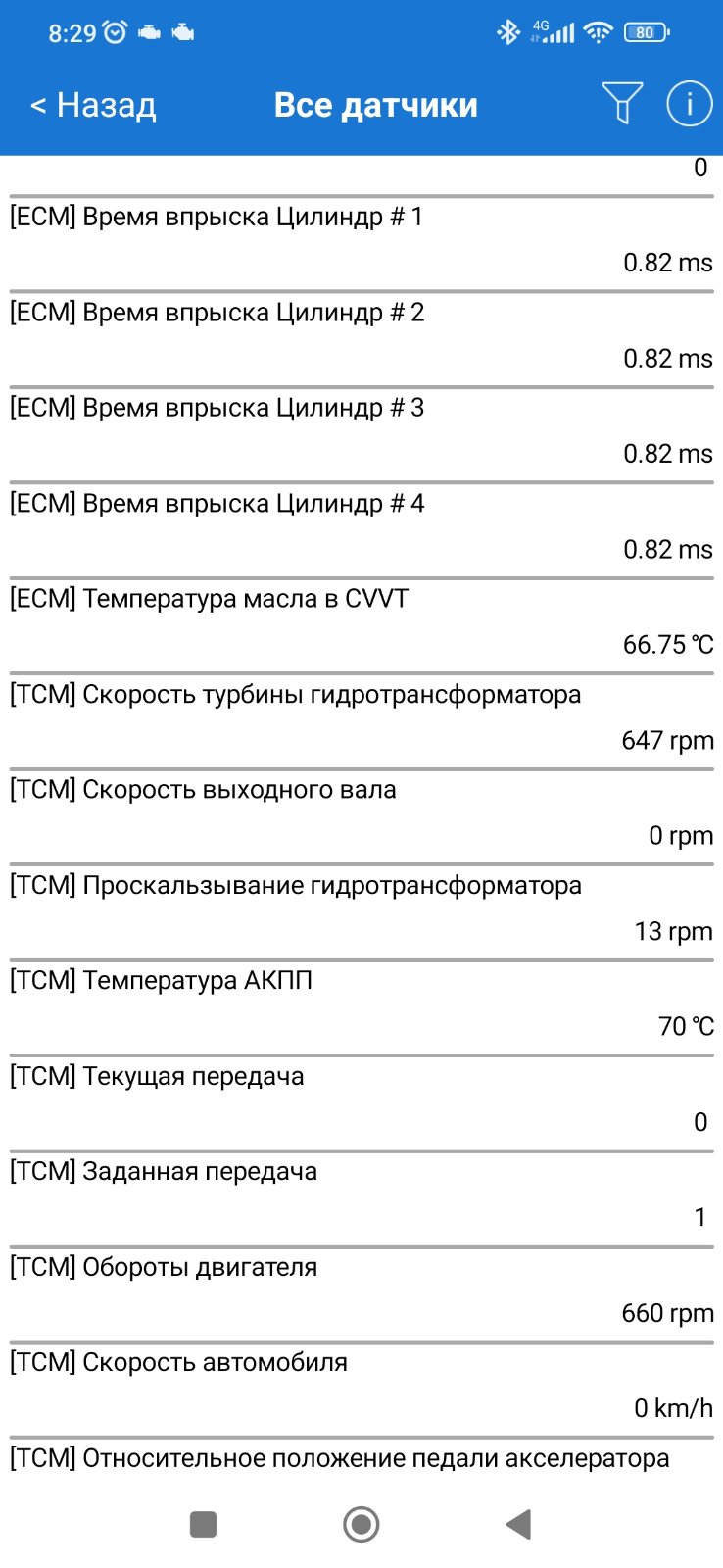Open recent apps with square button
The width and height of the screenshot is (723, 1568).
click(203, 1524)
